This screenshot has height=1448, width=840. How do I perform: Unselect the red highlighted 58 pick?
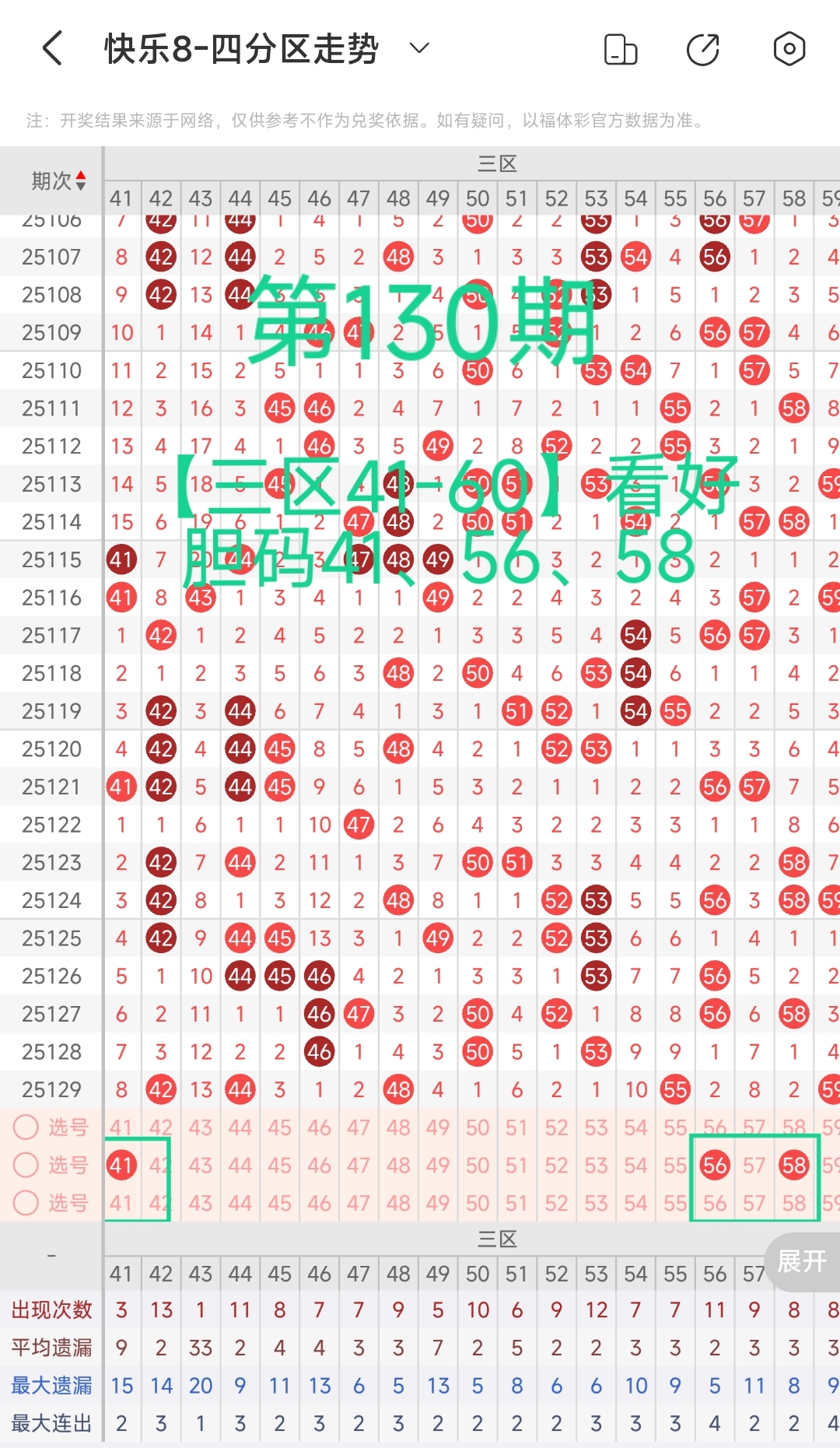tap(794, 1165)
